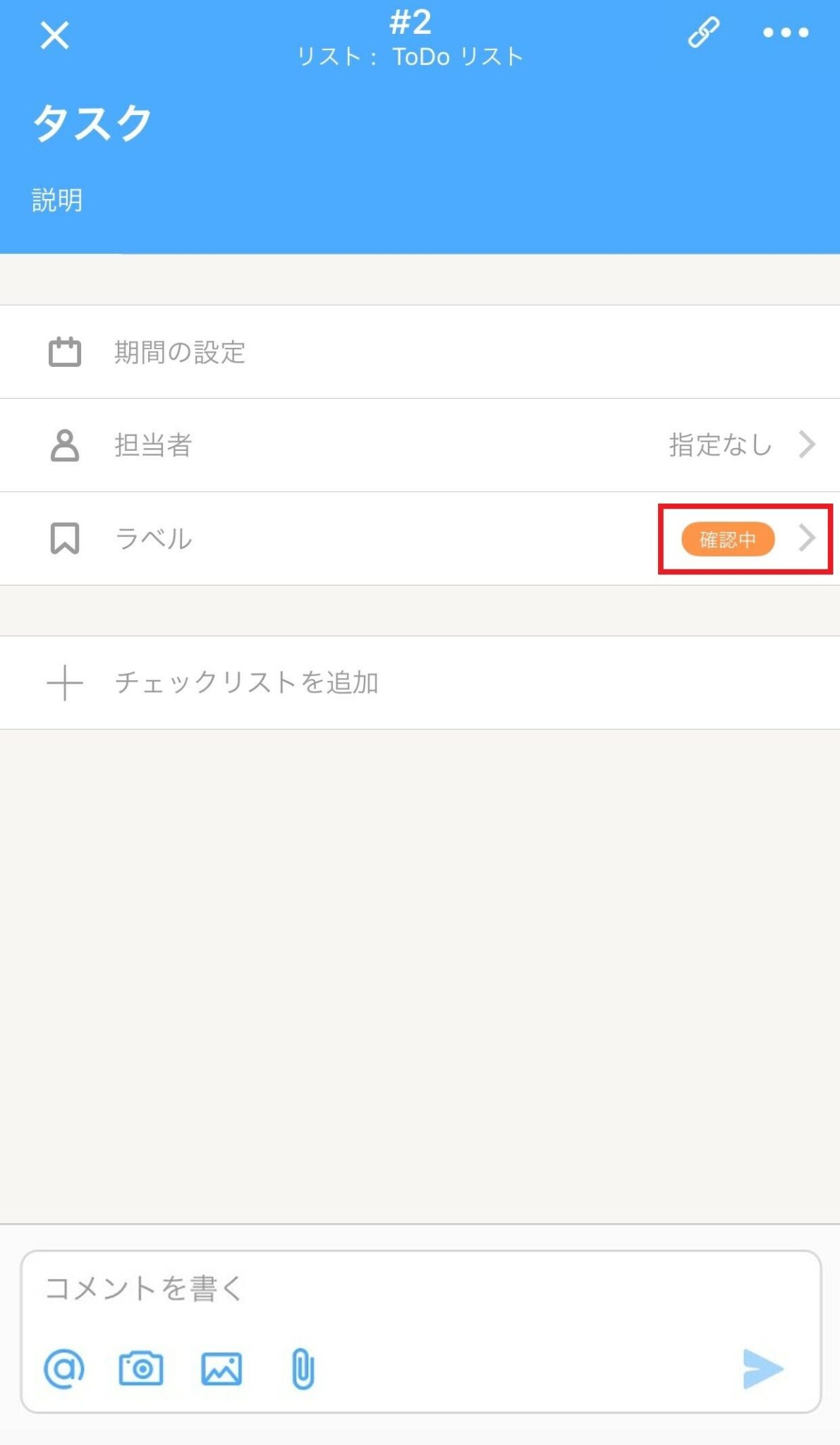Attach a file with the paperclip
Viewport: 840px width, 1445px height.
pos(303,1369)
